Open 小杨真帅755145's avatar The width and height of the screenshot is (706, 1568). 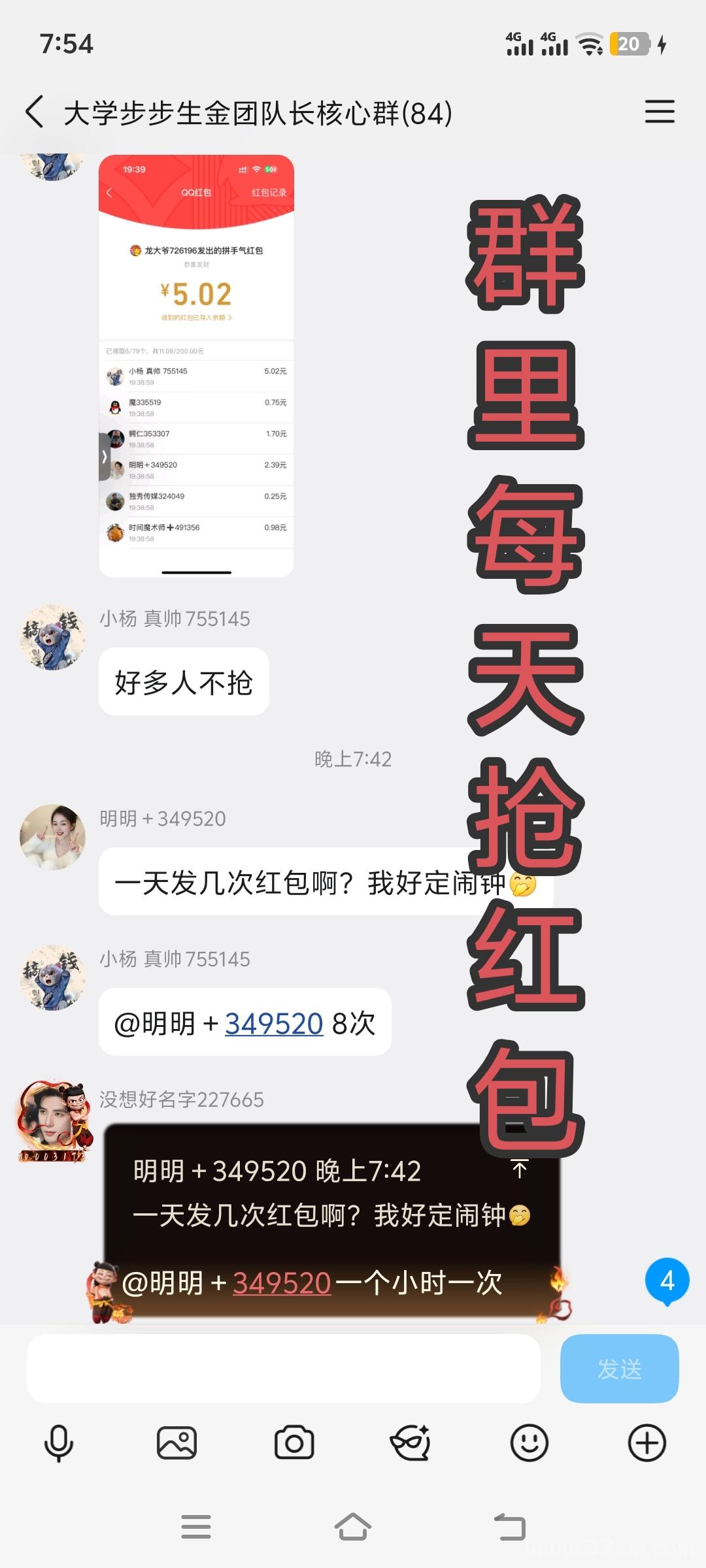tap(52, 639)
